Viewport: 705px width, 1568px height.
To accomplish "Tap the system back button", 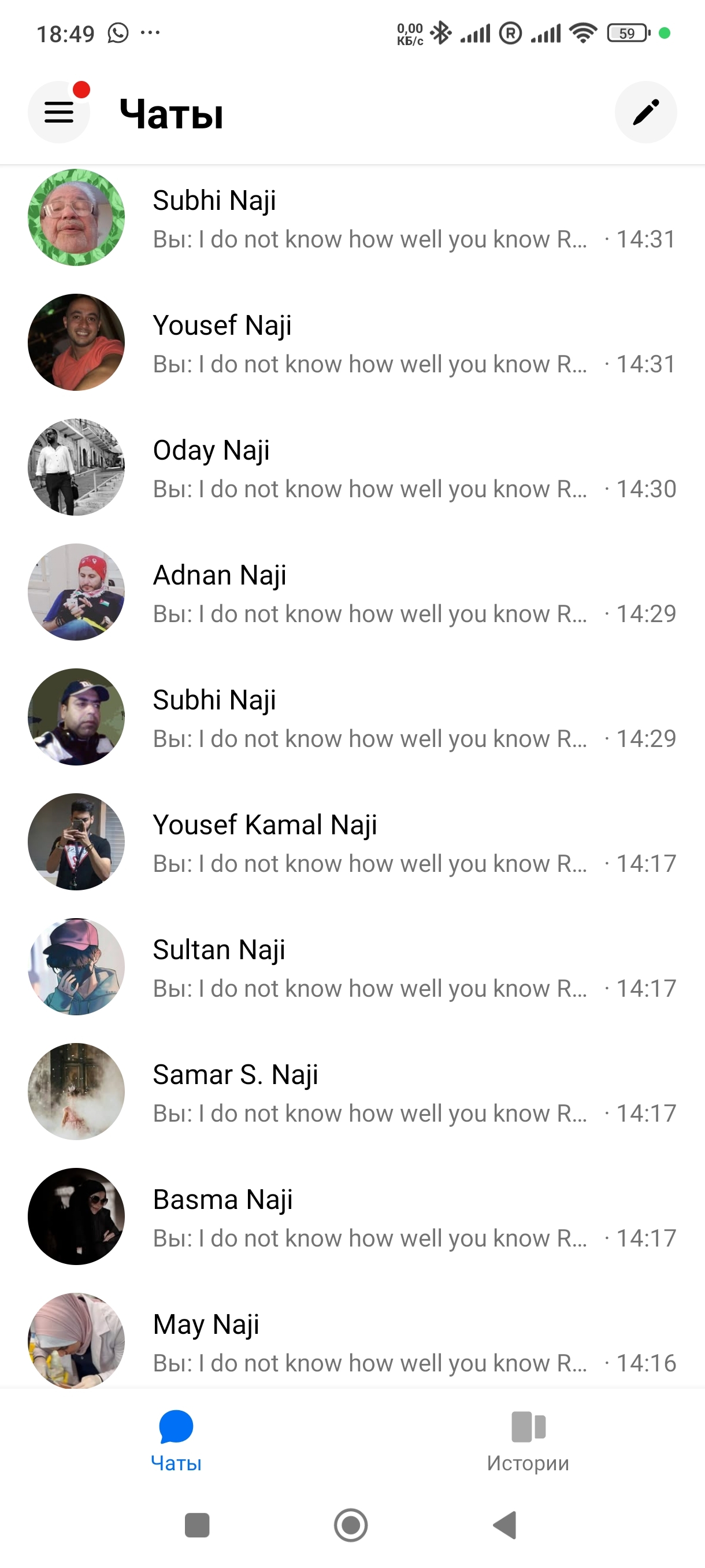I will coord(505,1525).
